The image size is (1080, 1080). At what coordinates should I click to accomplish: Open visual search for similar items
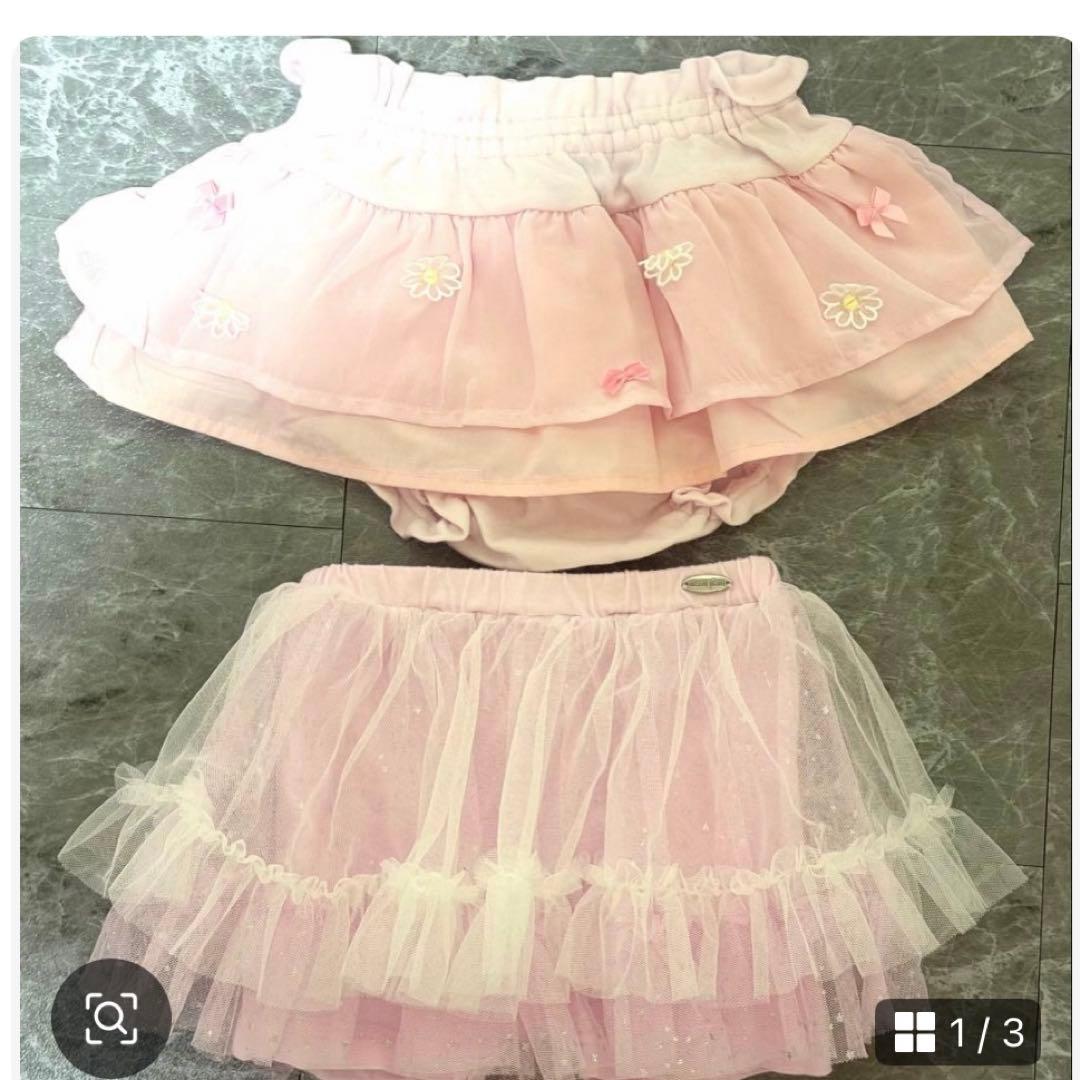[x=111, y=1019]
